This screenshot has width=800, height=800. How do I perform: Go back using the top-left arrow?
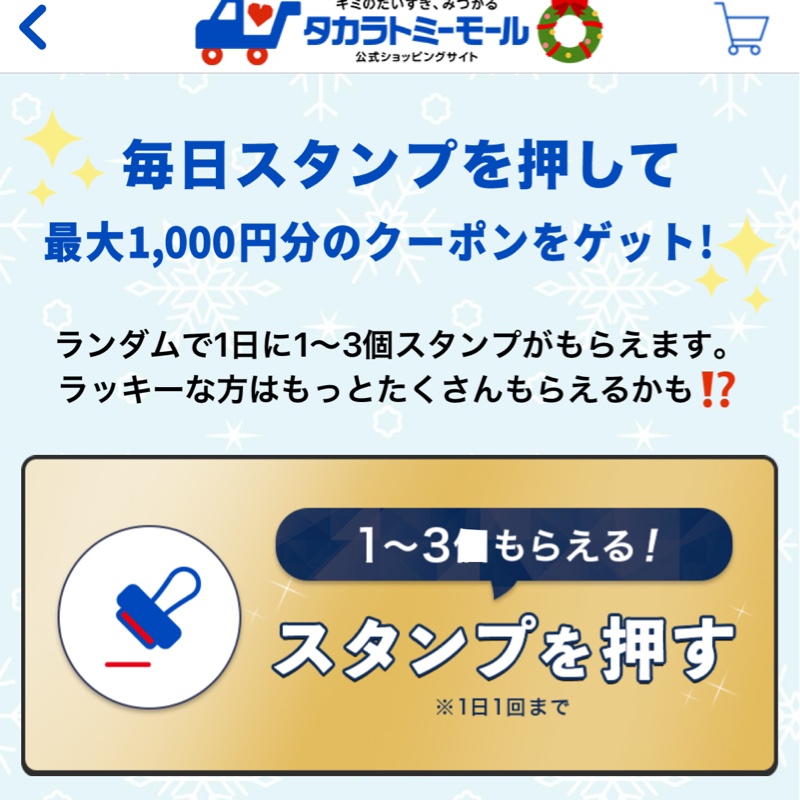[x=35, y=29]
